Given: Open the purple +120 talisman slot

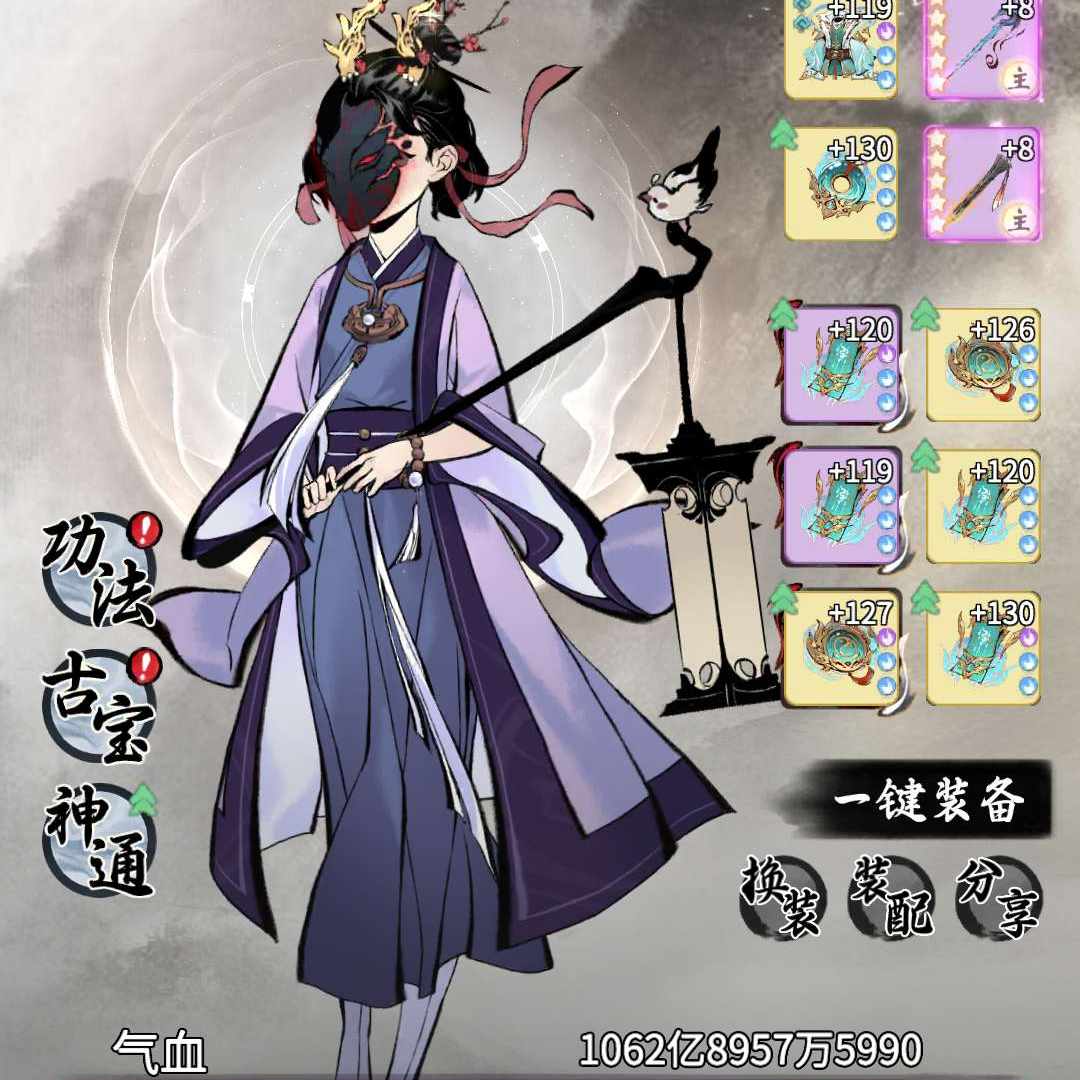Looking at the screenshot, I should click(x=842, y=365).
